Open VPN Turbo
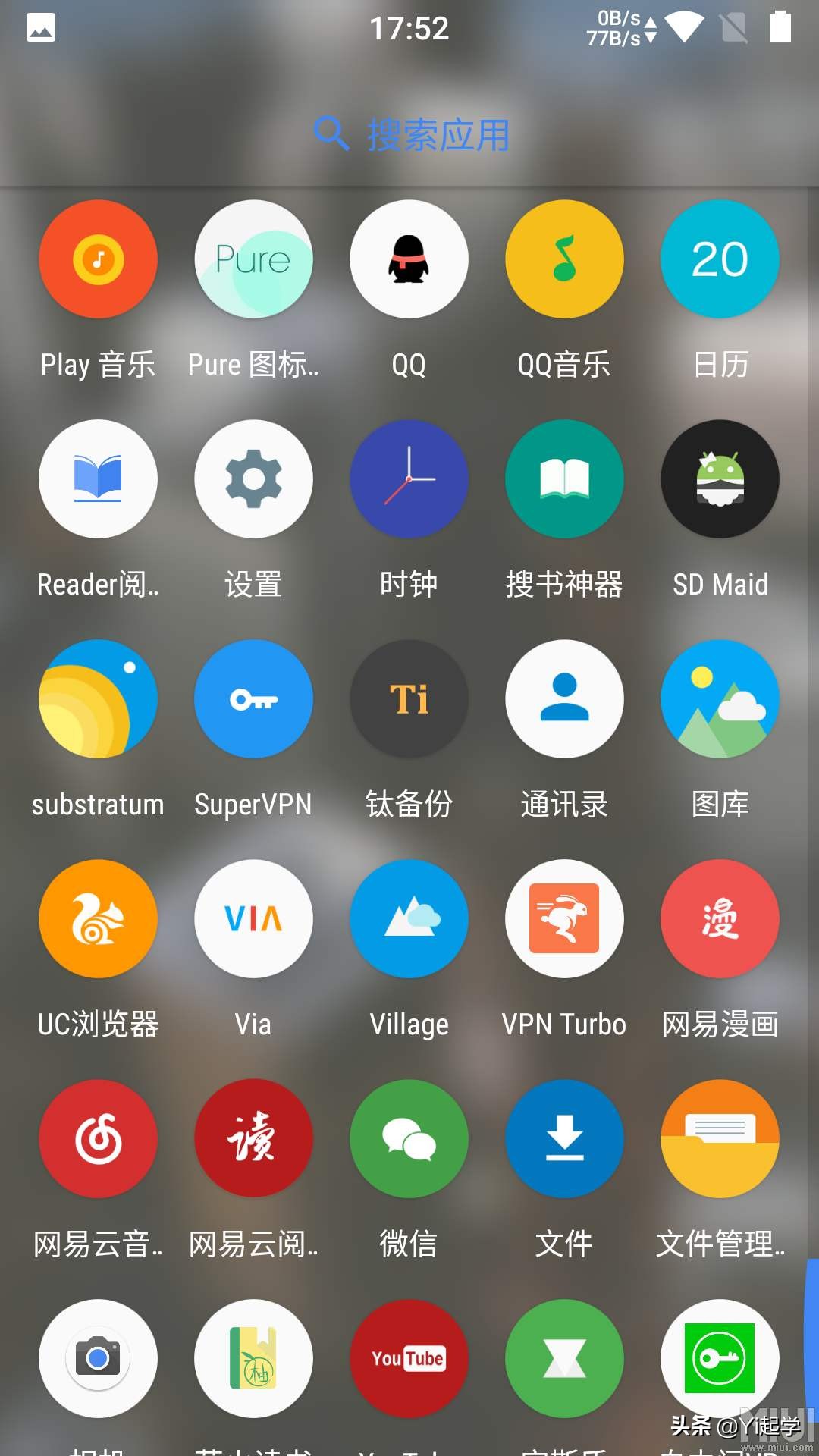Image resolution: width=819 pixels, height=1456 pixels. pyautogui.click(x=564, y=918)
